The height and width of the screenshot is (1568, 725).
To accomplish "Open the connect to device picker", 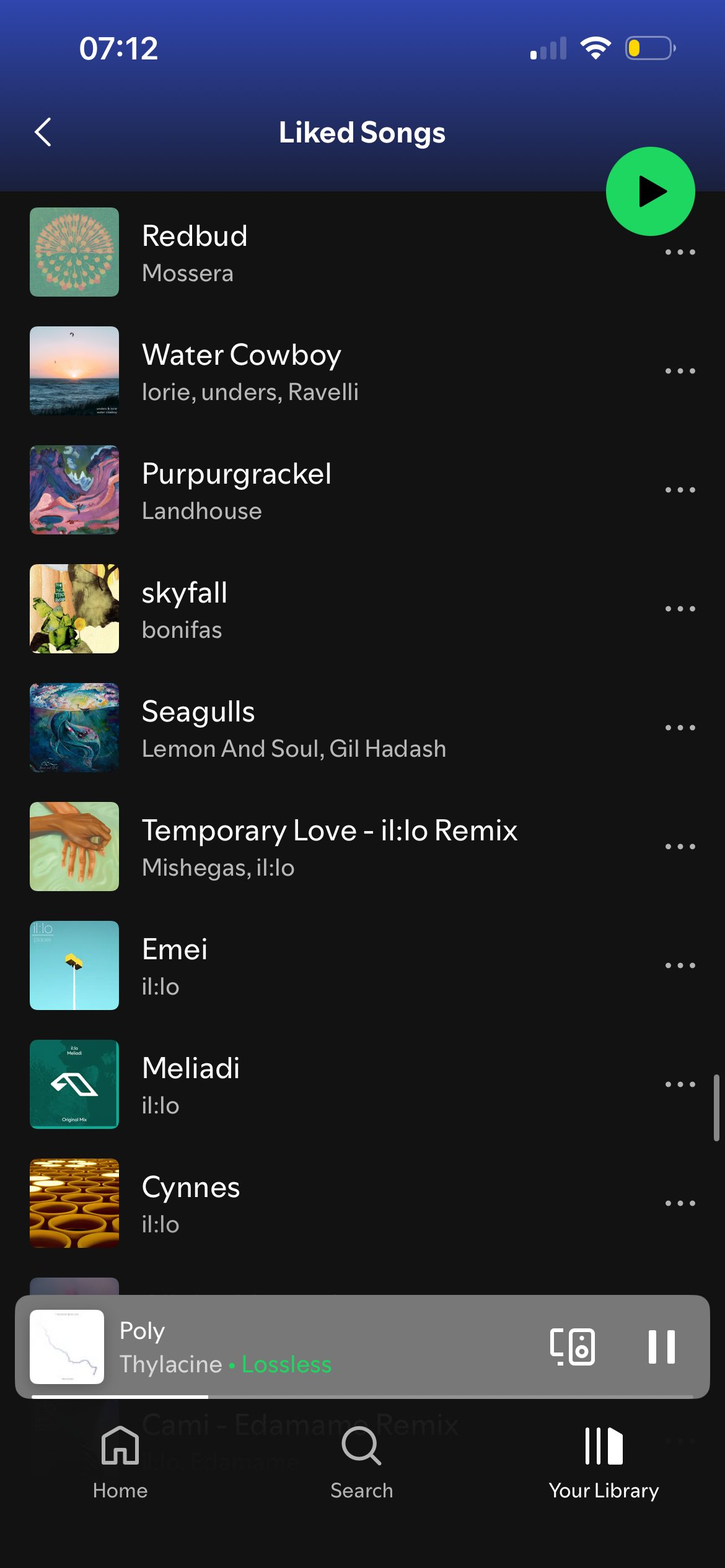I will [573, 1347].
